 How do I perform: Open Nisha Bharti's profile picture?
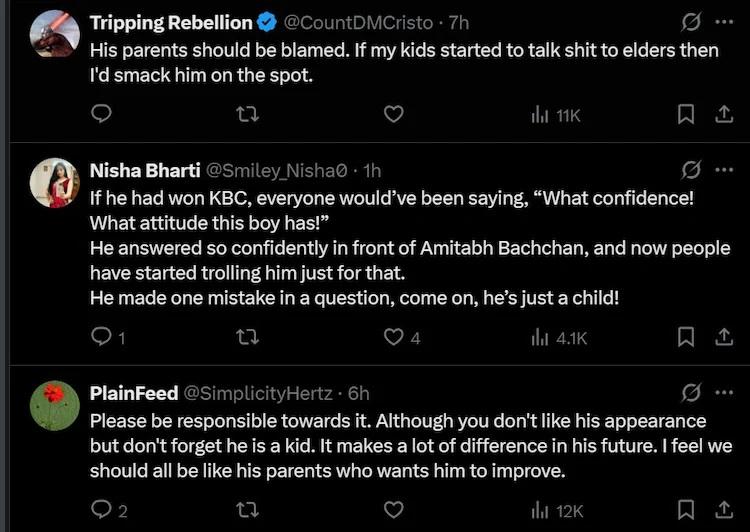click(54, 183)
